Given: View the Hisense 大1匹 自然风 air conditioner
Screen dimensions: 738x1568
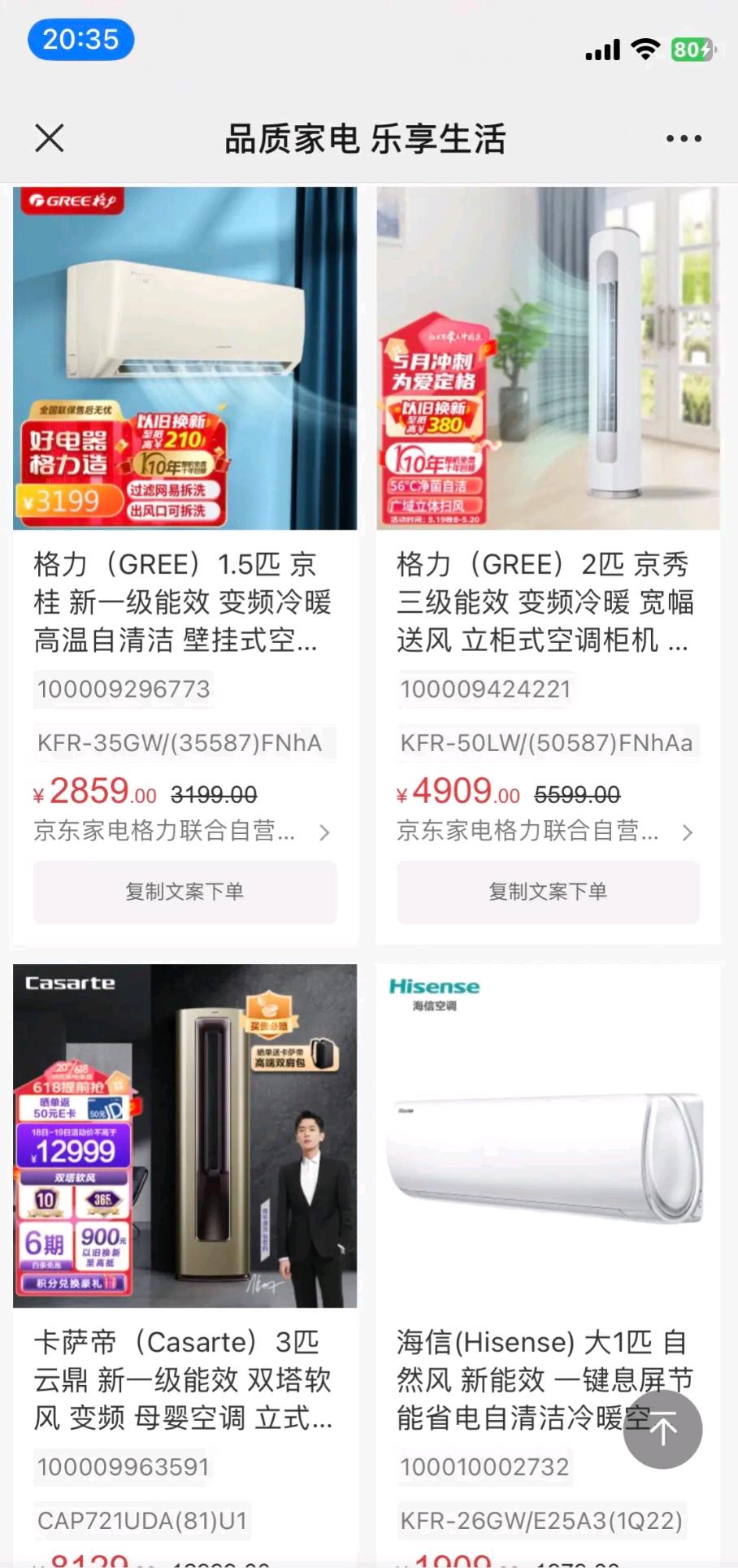Looking at the screenshot, I should (x=548, y=1136).
